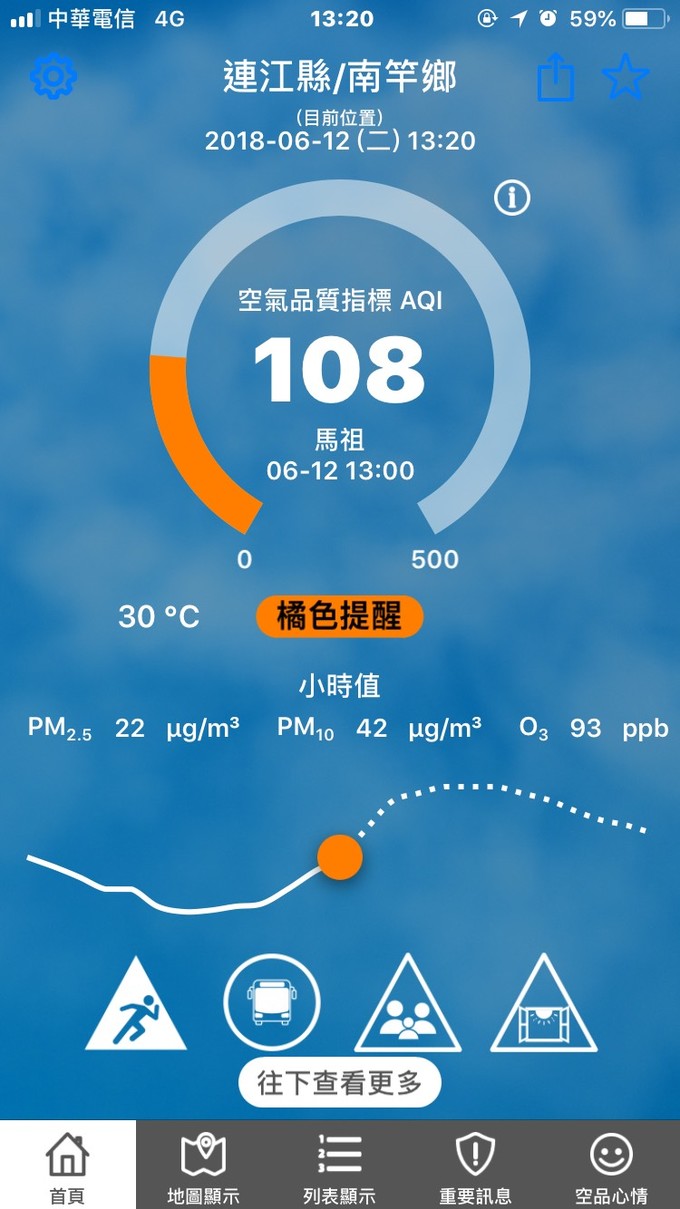This screenshot has width=680, height=1209.
Task: Switch to the 地圖顯示 map tab
Action: click(x=203, y=1166)
